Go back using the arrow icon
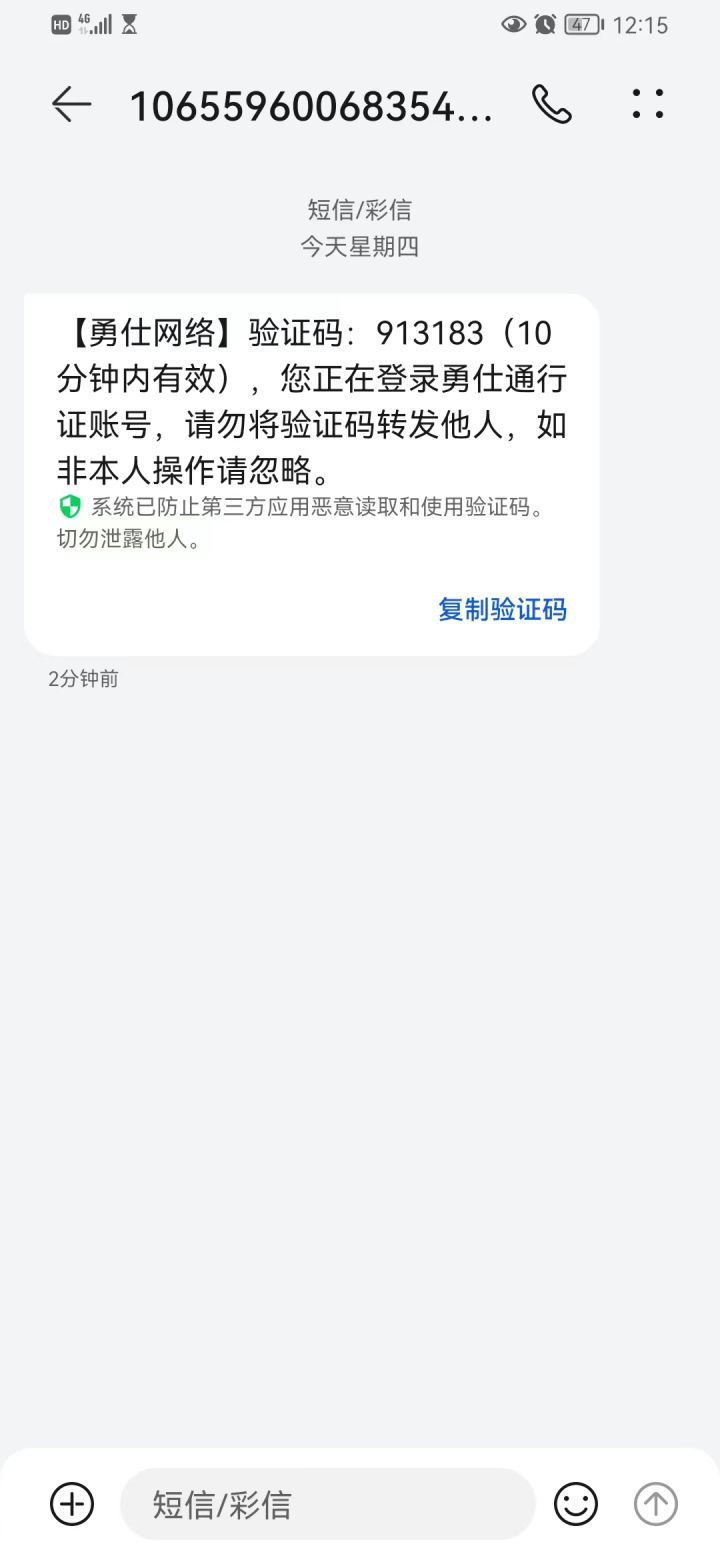720x1560 pixels. click(72, 104)
